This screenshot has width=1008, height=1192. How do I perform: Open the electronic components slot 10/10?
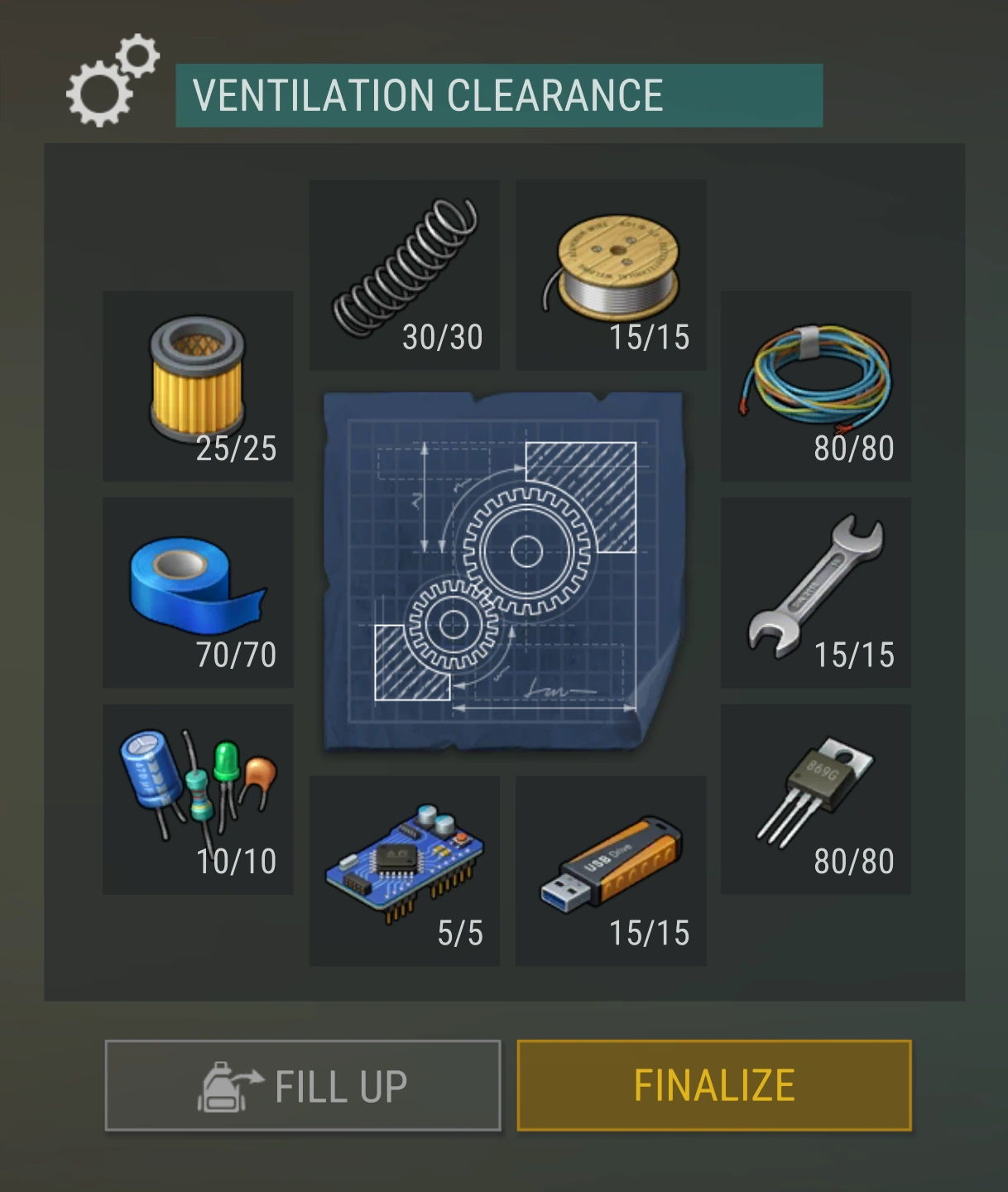(198, 799)
